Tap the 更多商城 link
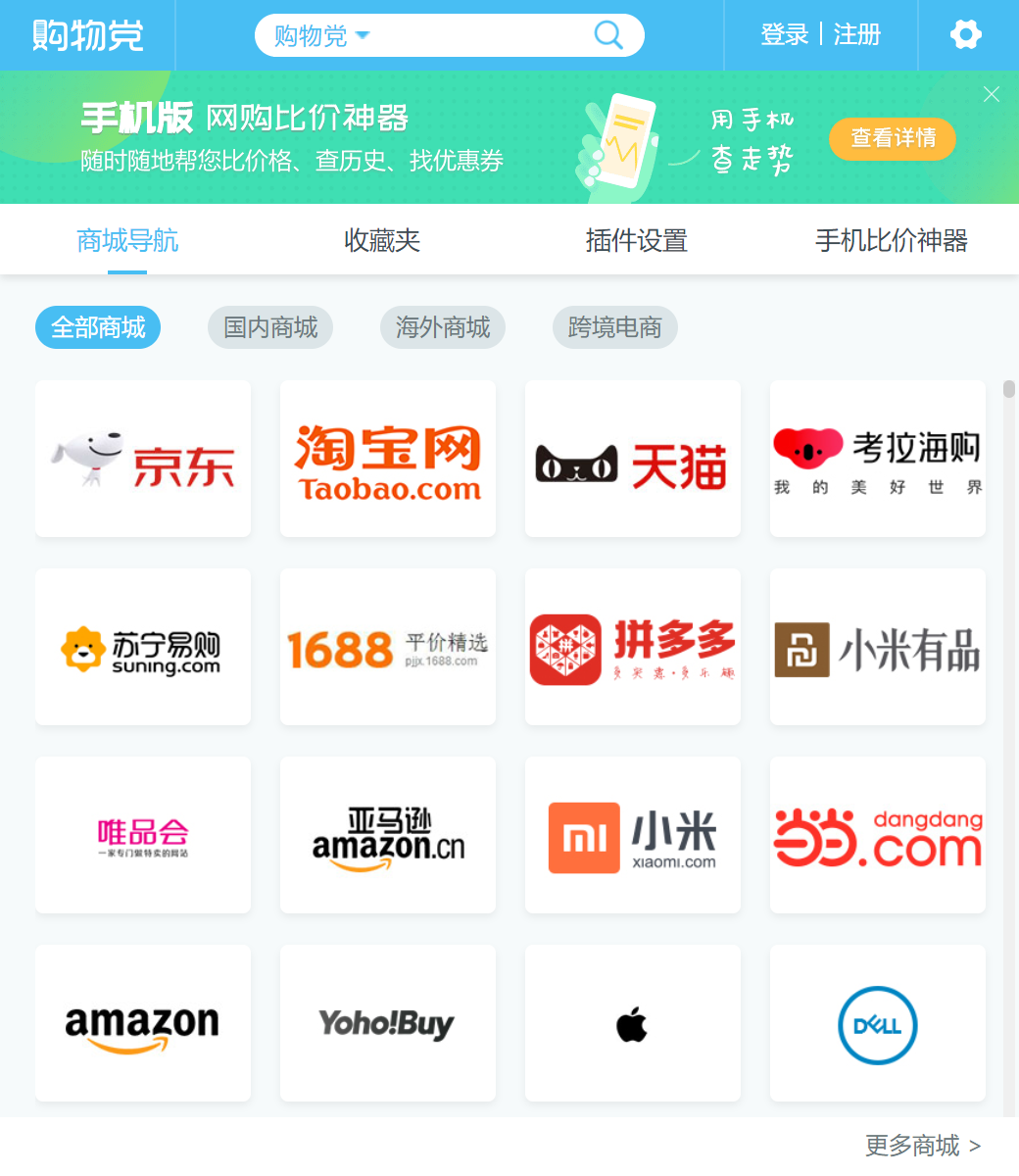Screen dimensions: 1019x1176 click(922, 1146)
